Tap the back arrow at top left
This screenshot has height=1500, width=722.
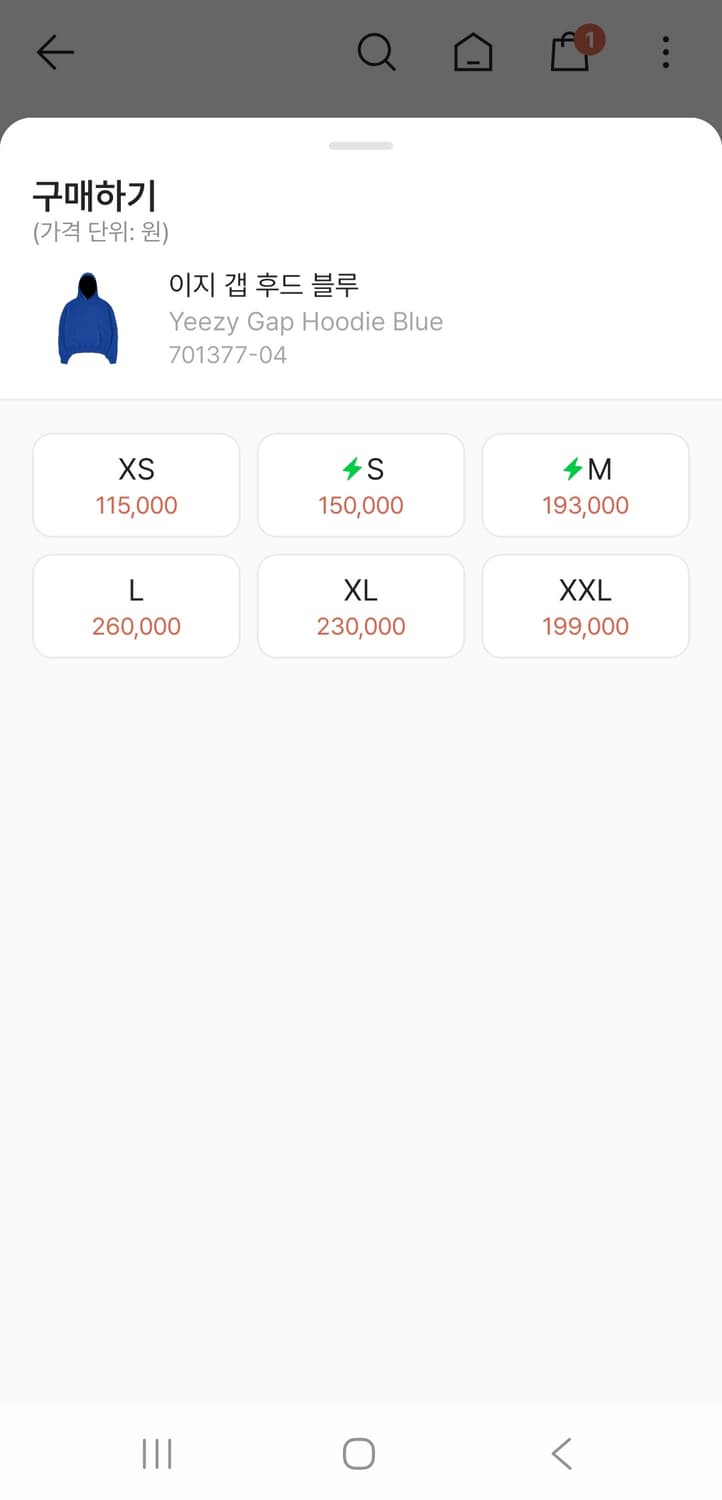55,52
